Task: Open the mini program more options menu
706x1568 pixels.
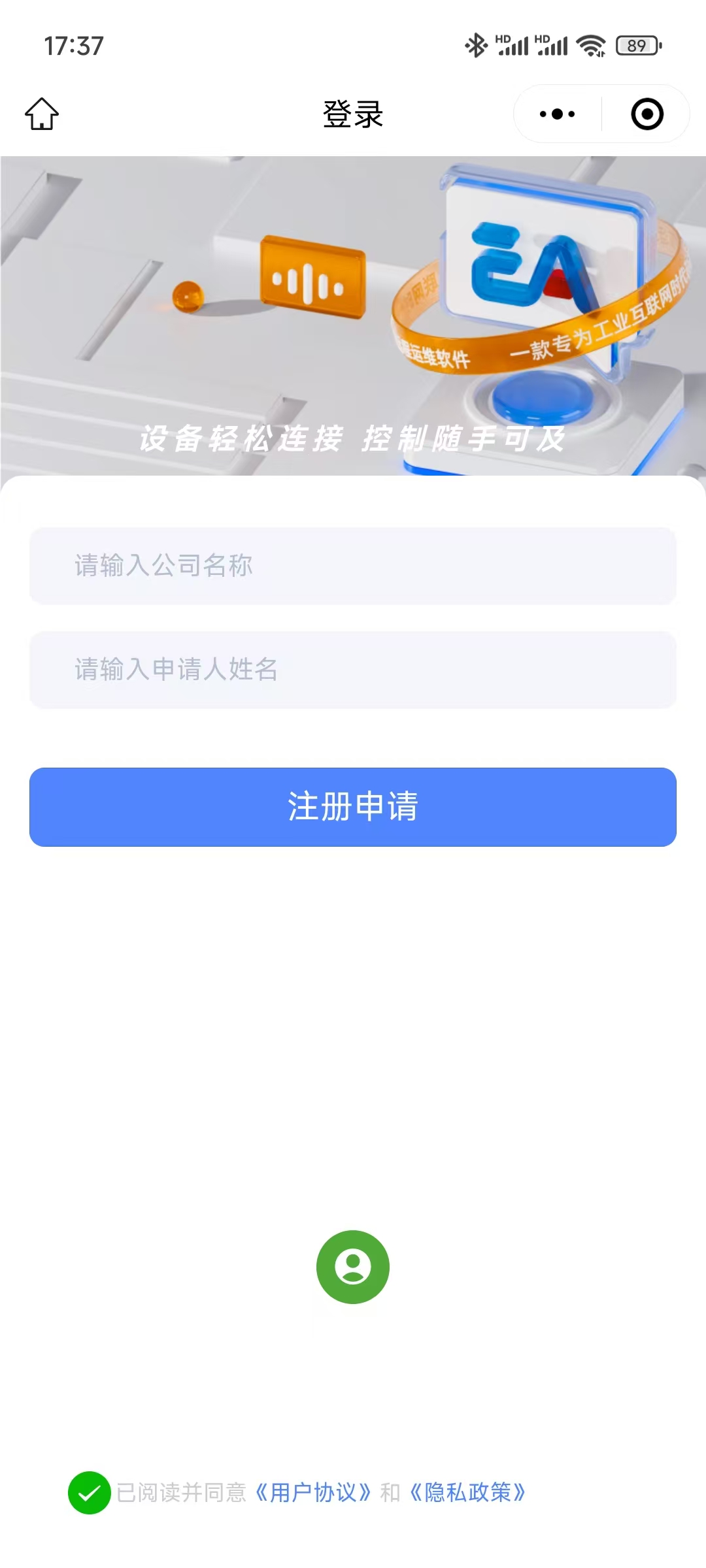Action: tap(557, 114)
